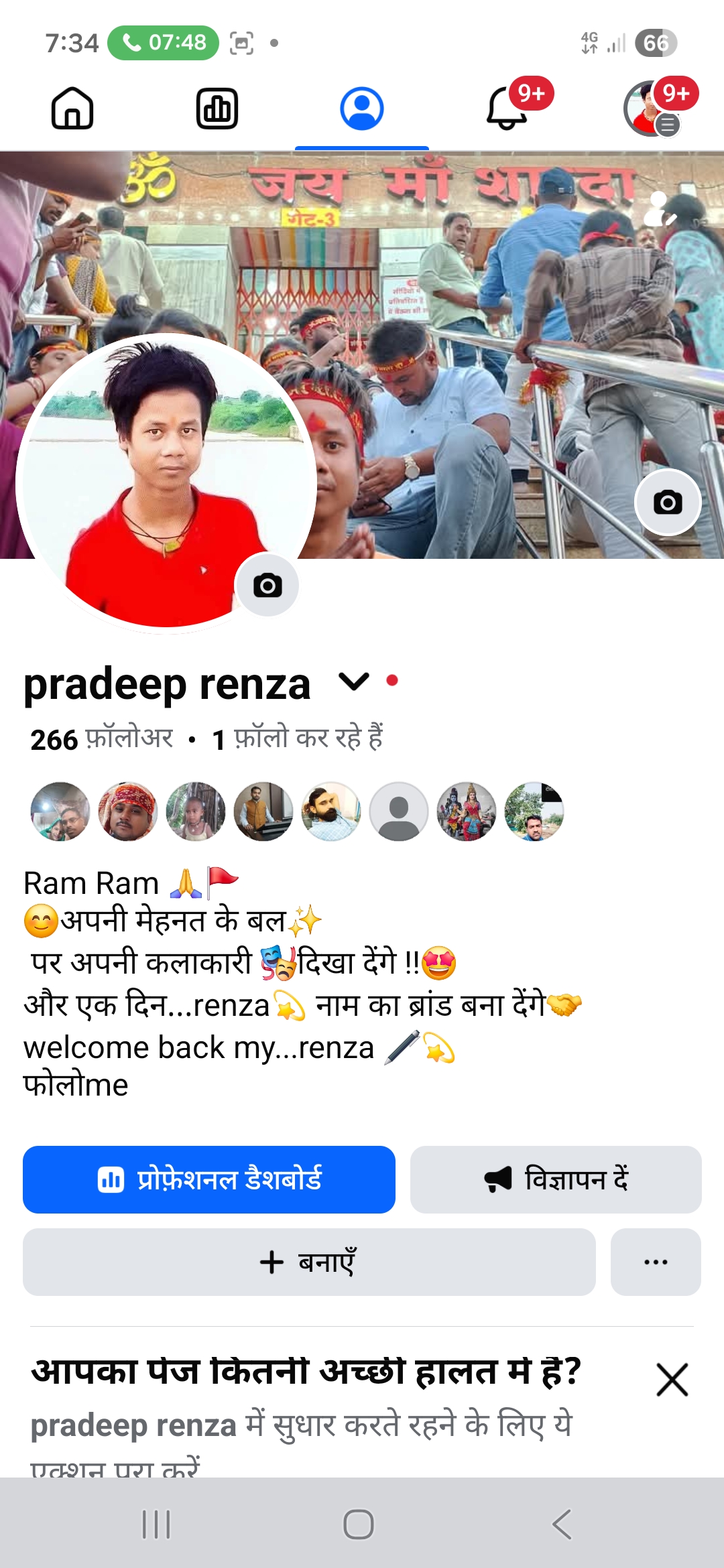Tap the बनाएँ create button
Image resolution: width=724 pixels, height=1568 pixels.
[x=309, y=1262]
